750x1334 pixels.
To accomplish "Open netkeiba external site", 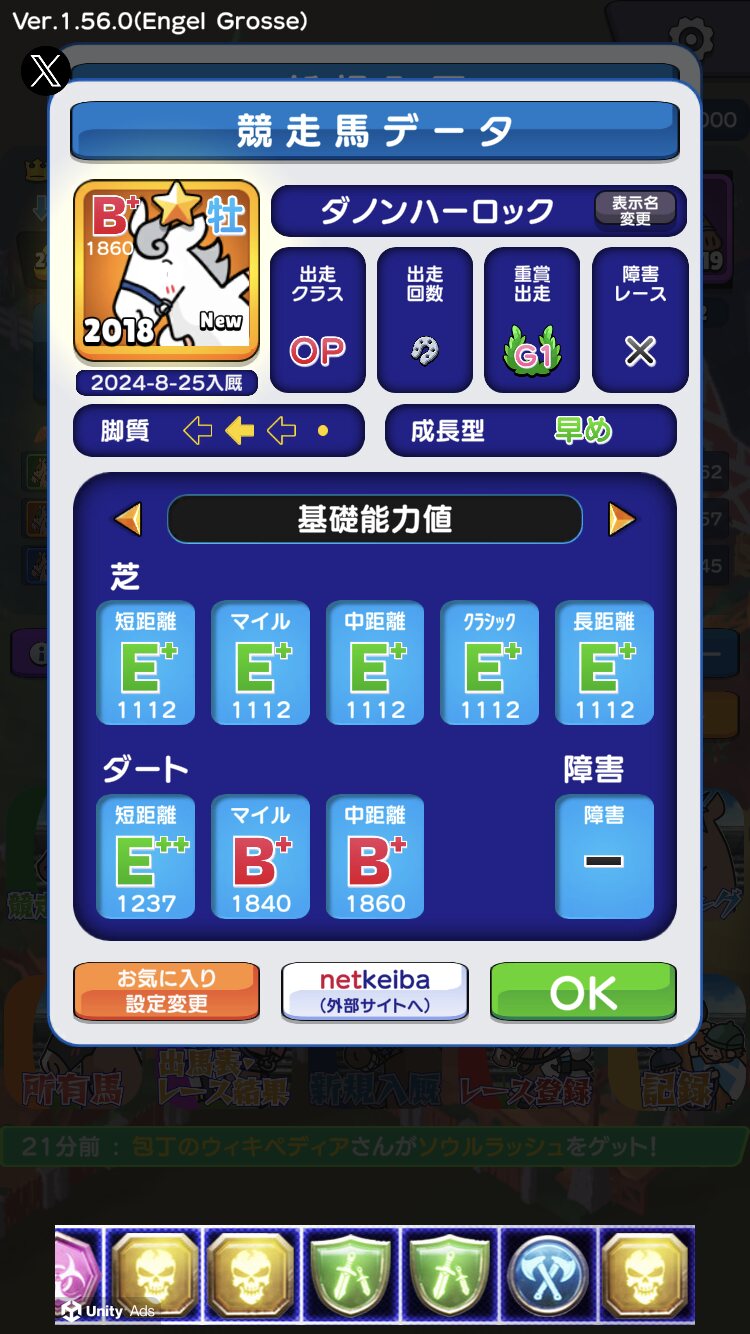I will pos(375,991).
